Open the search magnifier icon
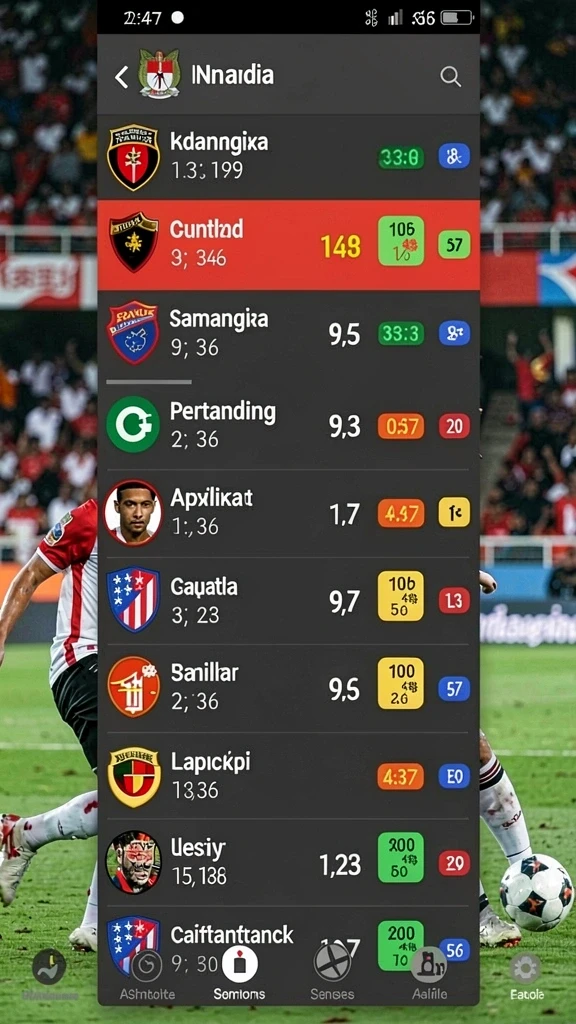Viewport: 576px width, 1024px height. coord(450,76)
